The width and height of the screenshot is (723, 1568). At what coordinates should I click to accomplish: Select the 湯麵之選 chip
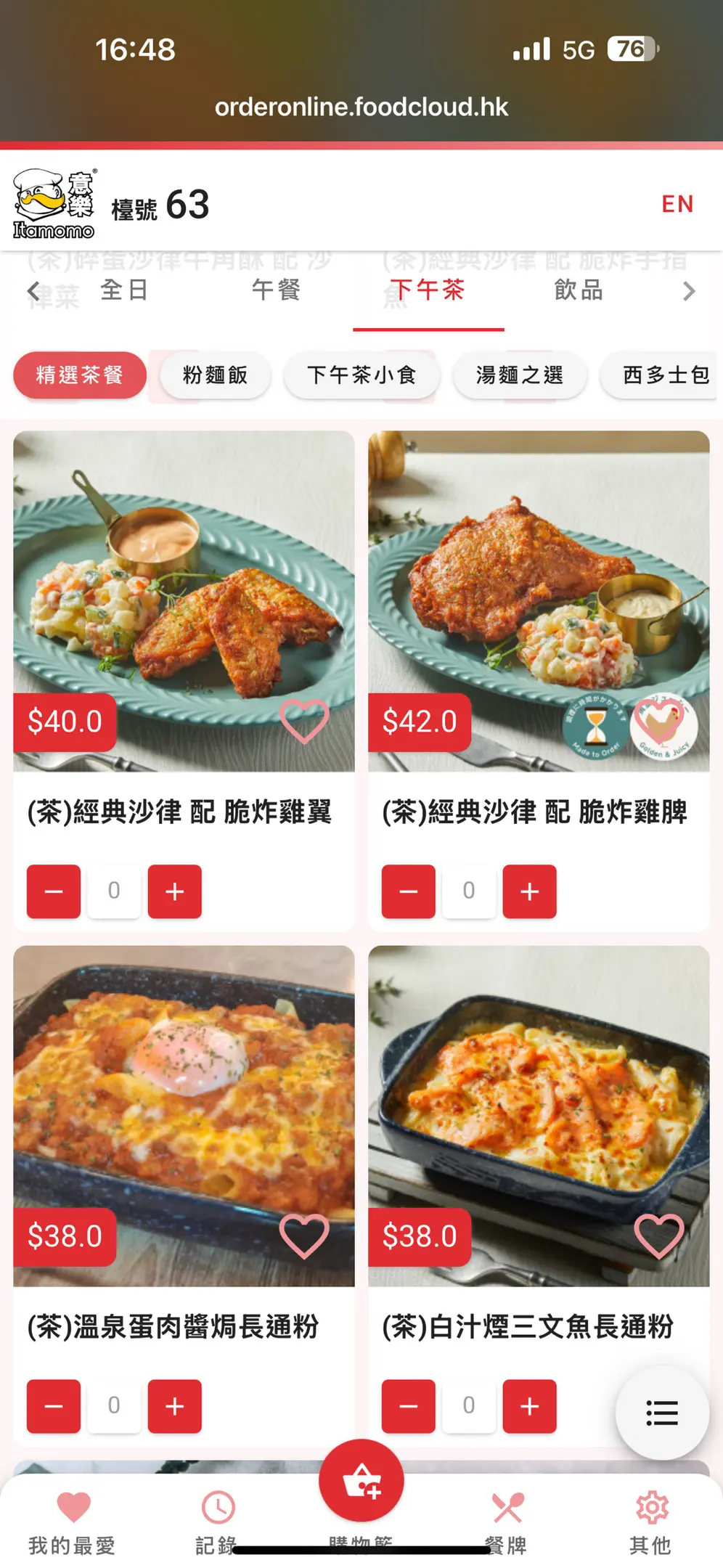pos(519,375)
